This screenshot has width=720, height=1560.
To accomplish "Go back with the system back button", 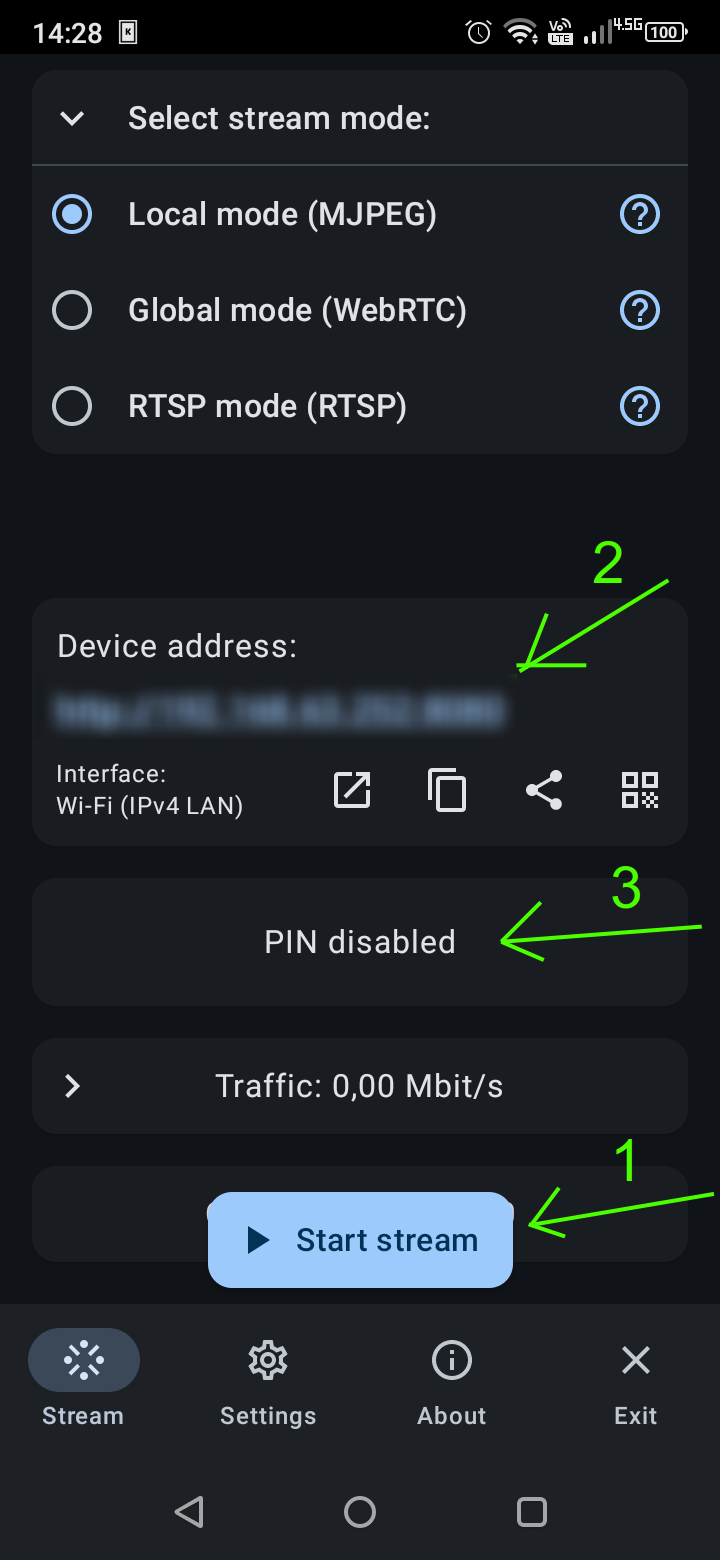I will [189, 1511].
